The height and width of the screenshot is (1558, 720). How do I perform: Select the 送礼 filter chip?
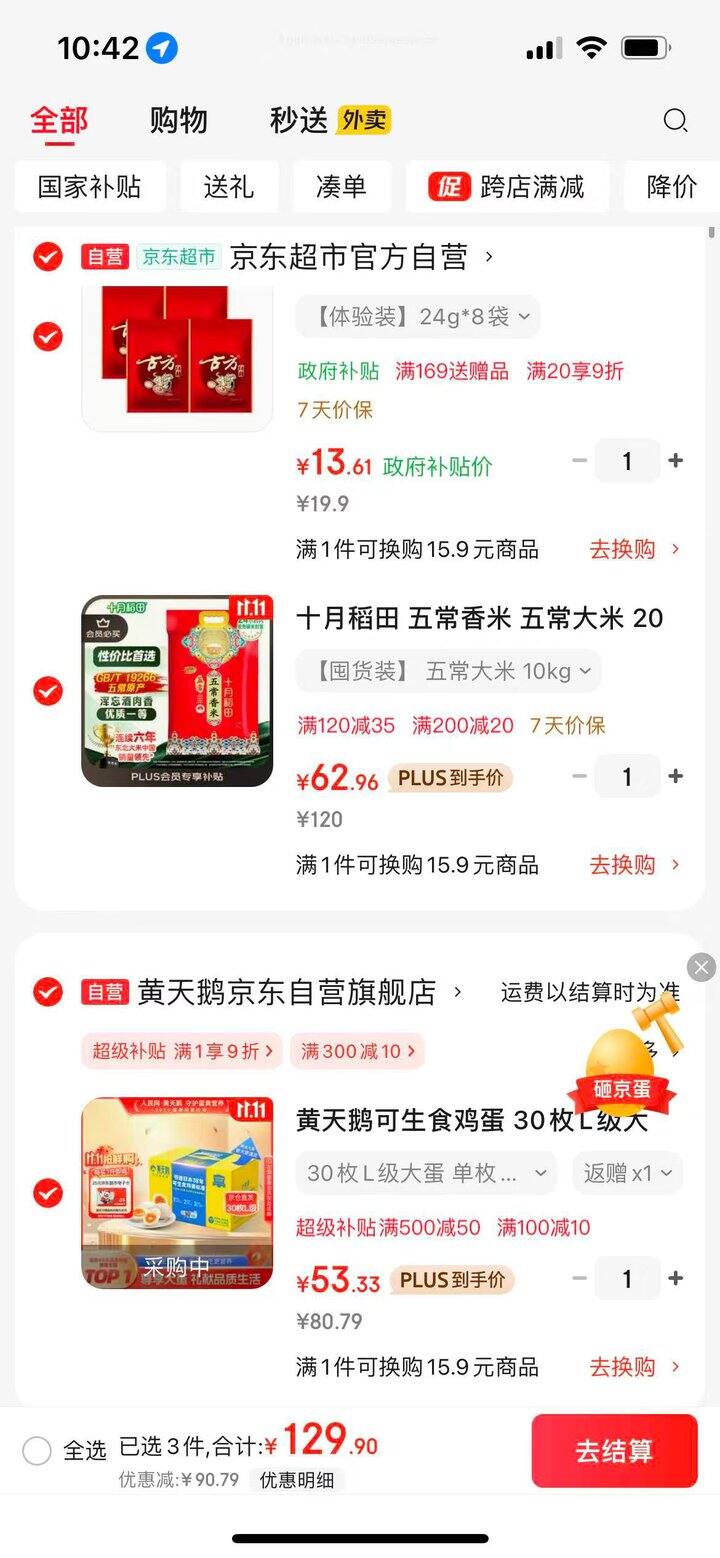point(229,187)
